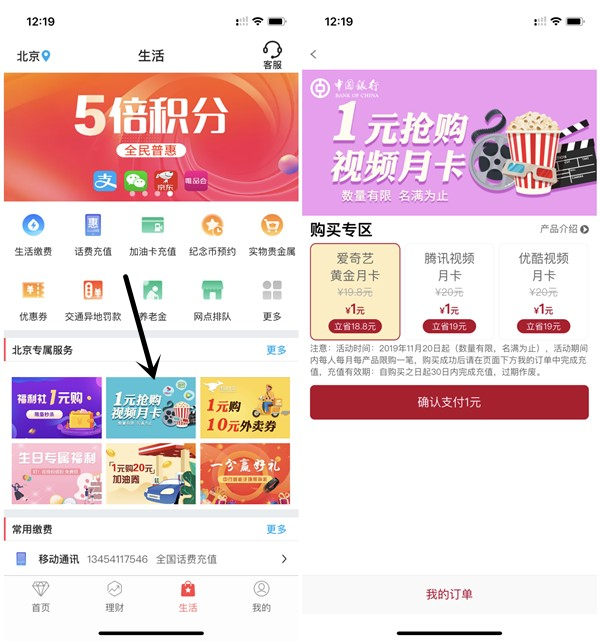
Task: Open 我的订单
Action: (449, 595)
